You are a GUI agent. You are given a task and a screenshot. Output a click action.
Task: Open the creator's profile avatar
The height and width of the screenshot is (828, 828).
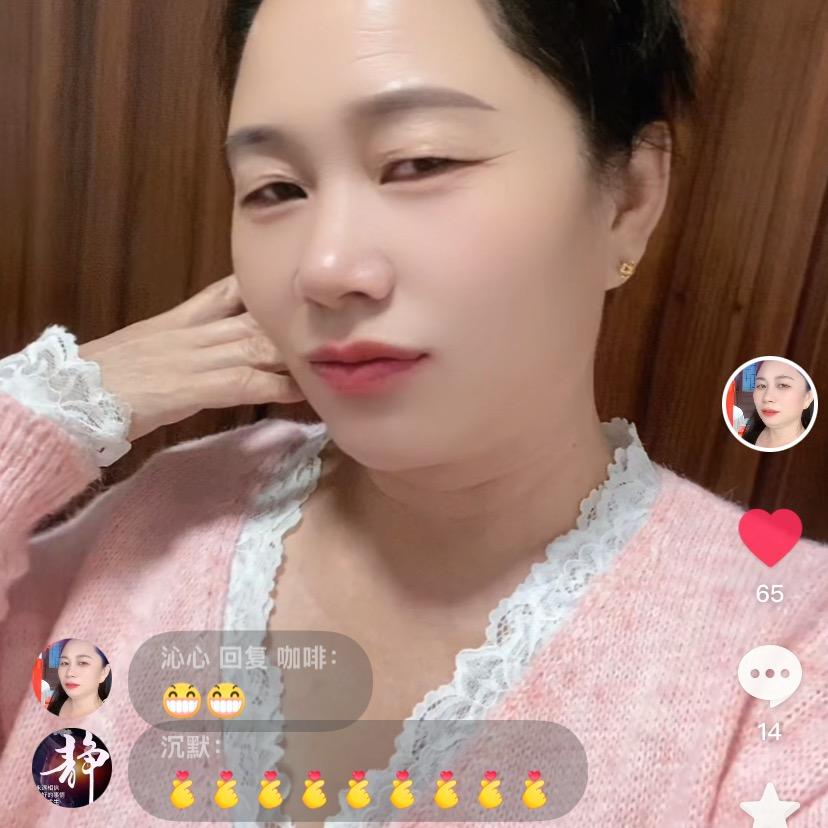coord(769,404)
